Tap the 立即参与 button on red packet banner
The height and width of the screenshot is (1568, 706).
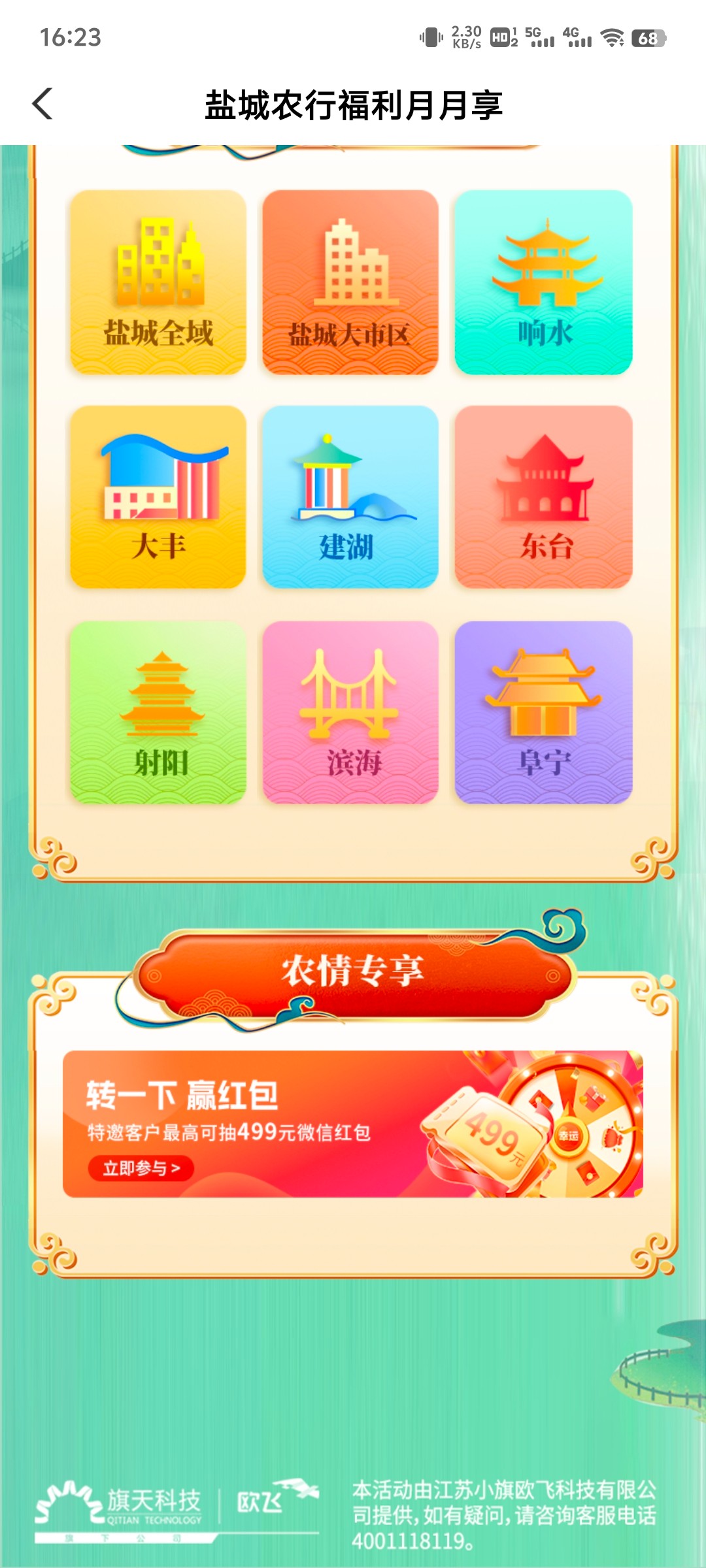click(x=141, y=1168)
